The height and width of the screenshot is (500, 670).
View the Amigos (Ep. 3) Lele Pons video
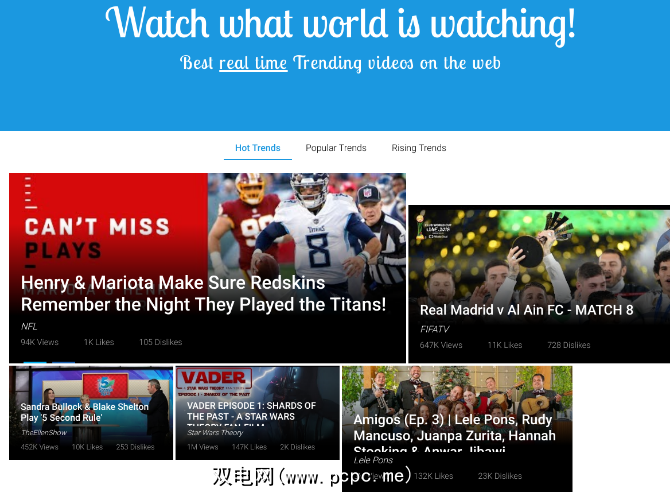456,427
